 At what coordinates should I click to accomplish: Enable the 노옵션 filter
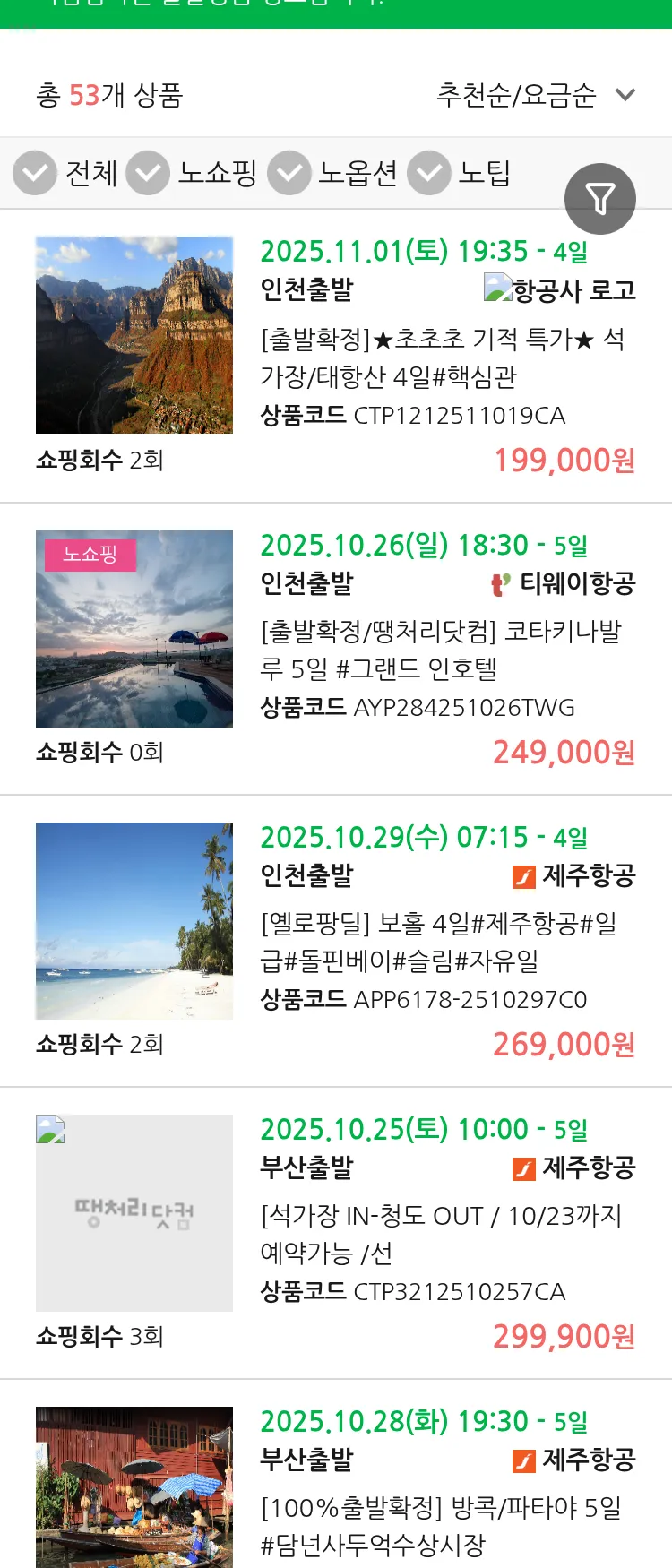[289, 173]
